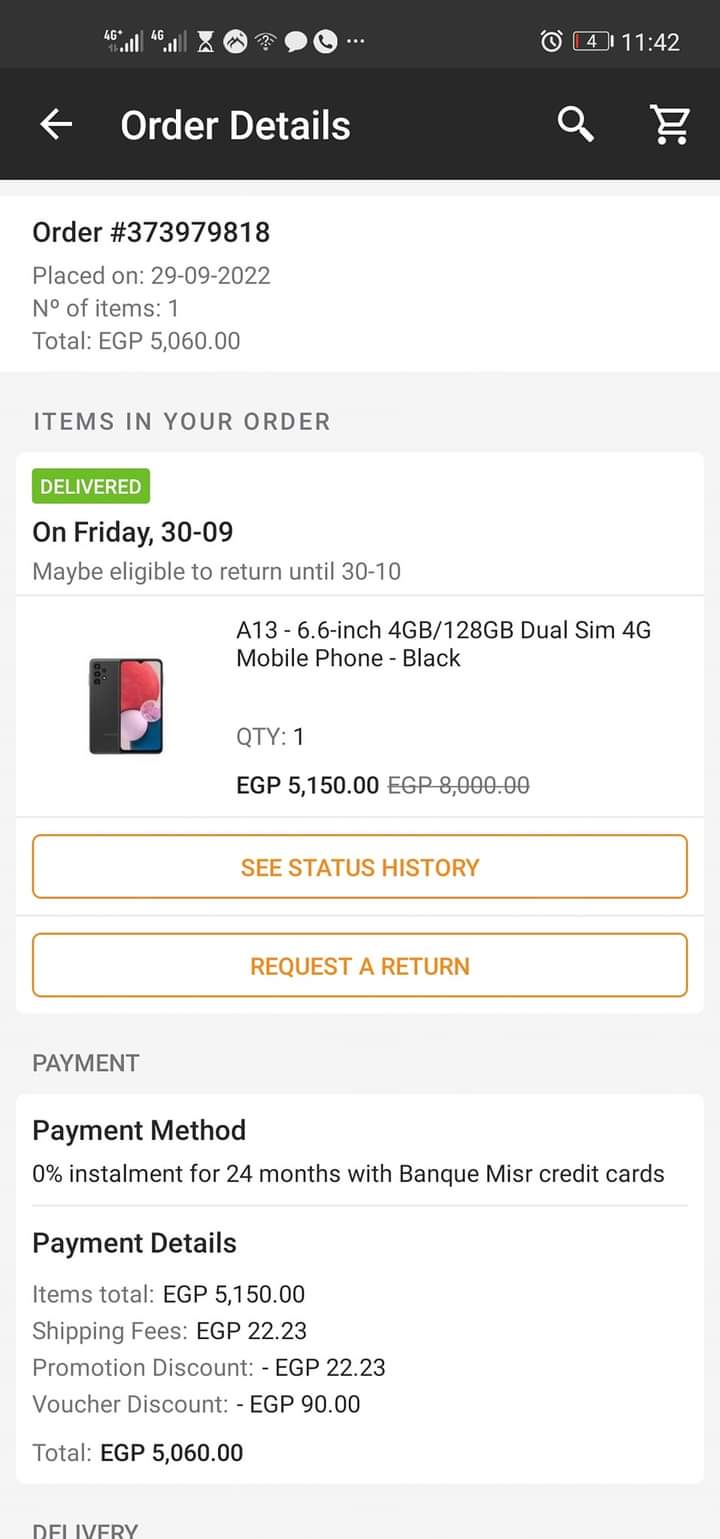Open the search icon

tap(575, 125)
